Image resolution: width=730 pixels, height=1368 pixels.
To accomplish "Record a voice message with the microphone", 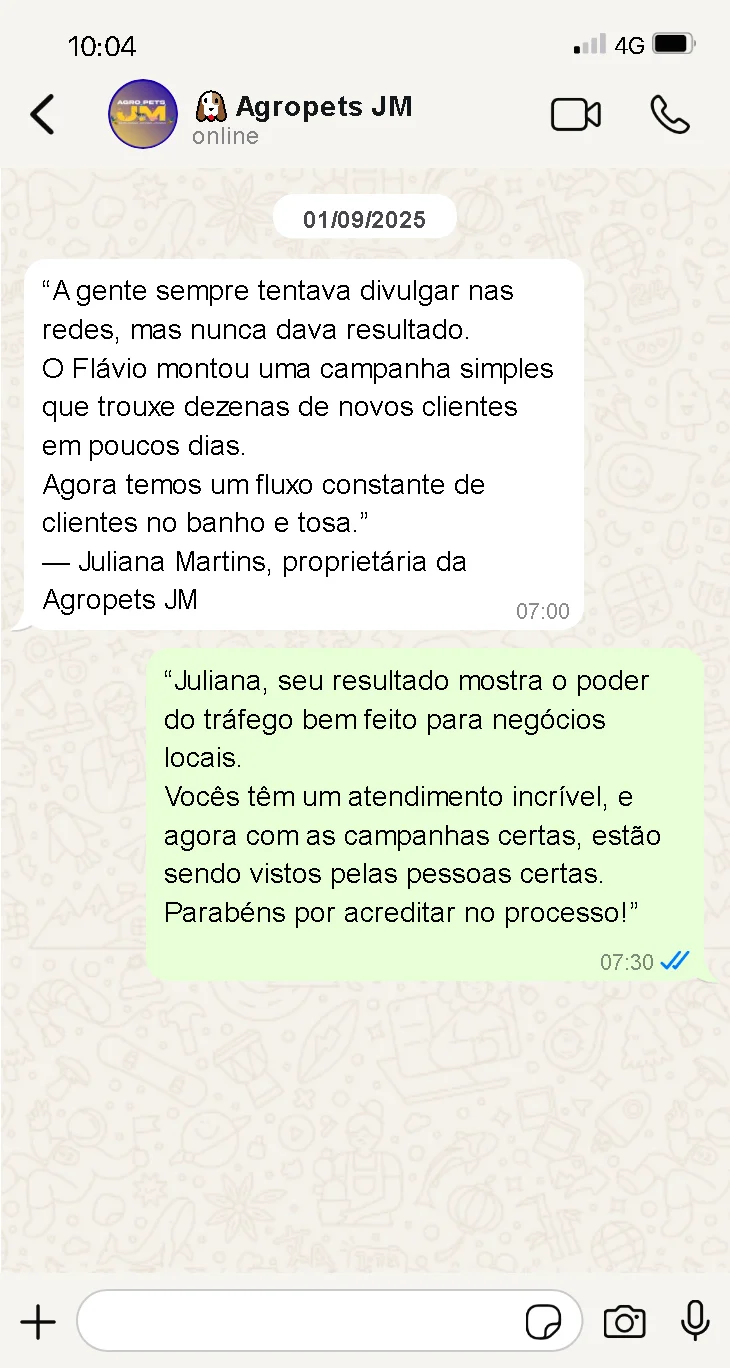I will click(x=695, y=1321).
